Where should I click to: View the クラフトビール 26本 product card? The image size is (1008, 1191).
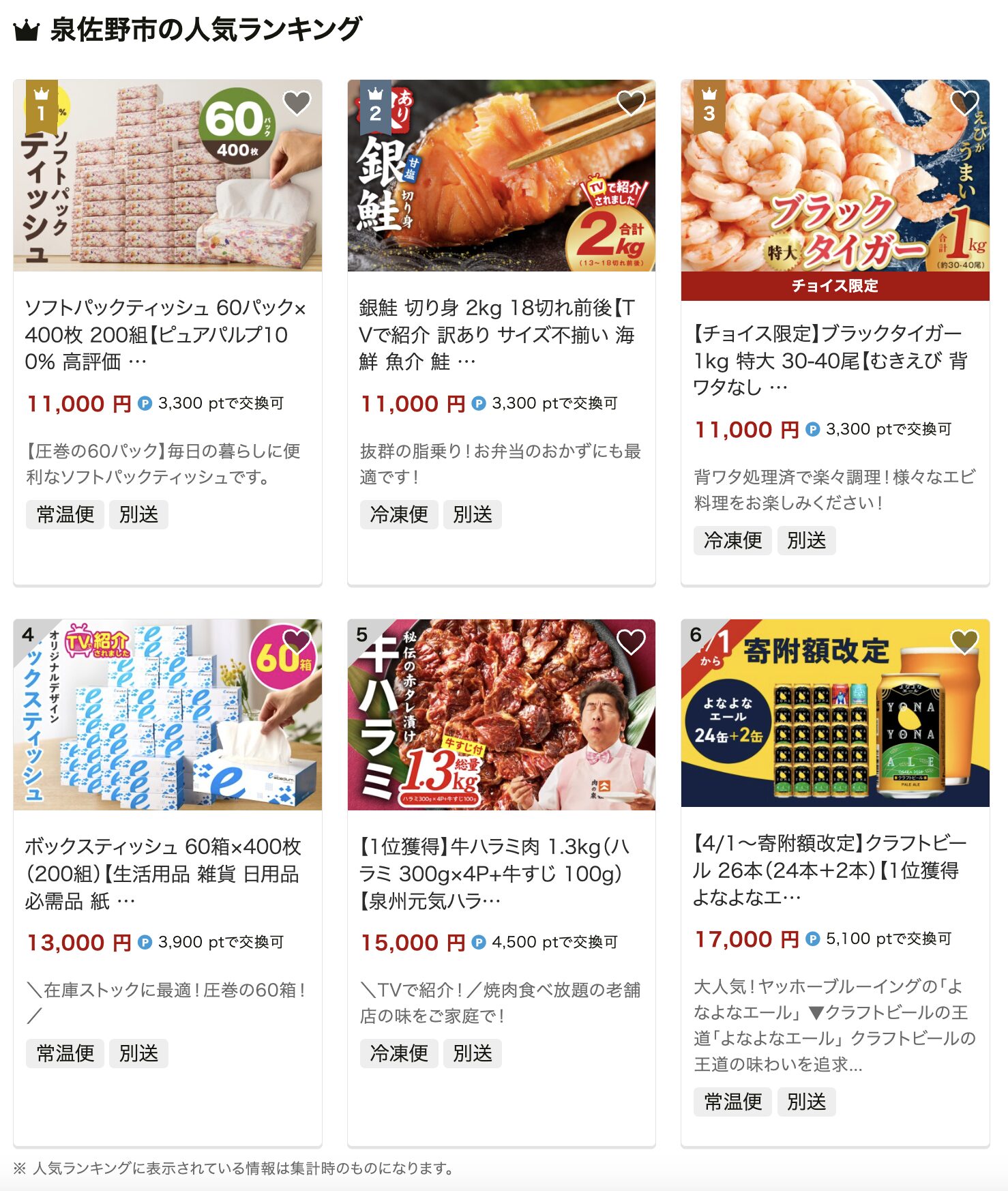(x=833, y=870)
